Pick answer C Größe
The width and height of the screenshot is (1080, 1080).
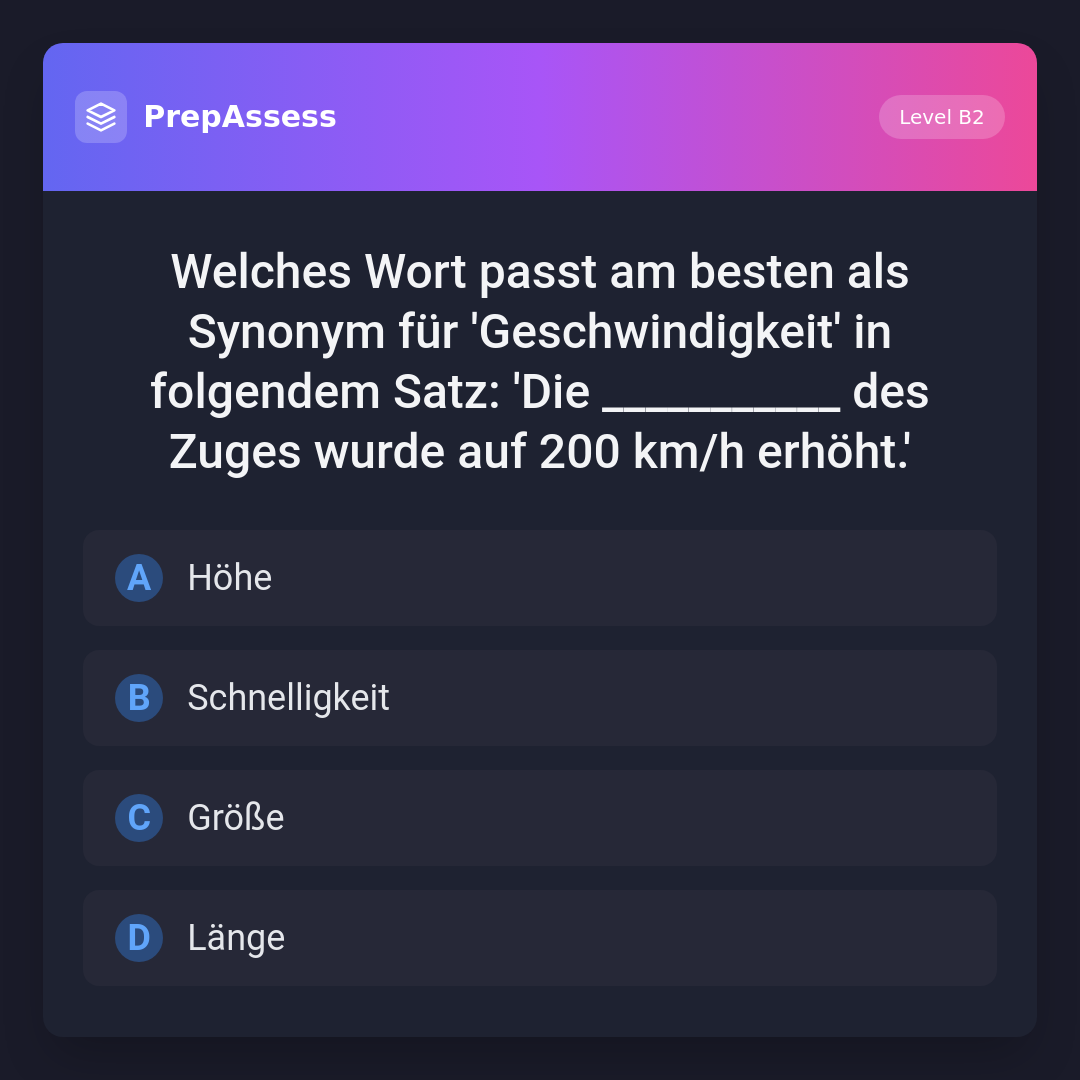pos(540,818)
